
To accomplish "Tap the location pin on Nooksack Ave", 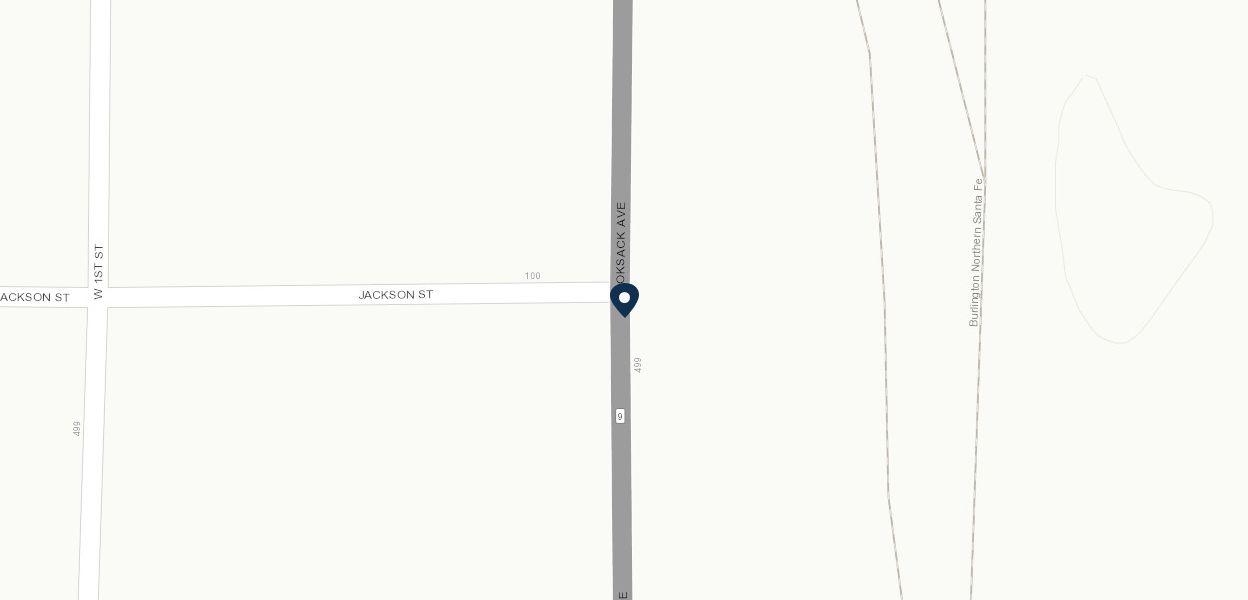I will coord(624,299).
